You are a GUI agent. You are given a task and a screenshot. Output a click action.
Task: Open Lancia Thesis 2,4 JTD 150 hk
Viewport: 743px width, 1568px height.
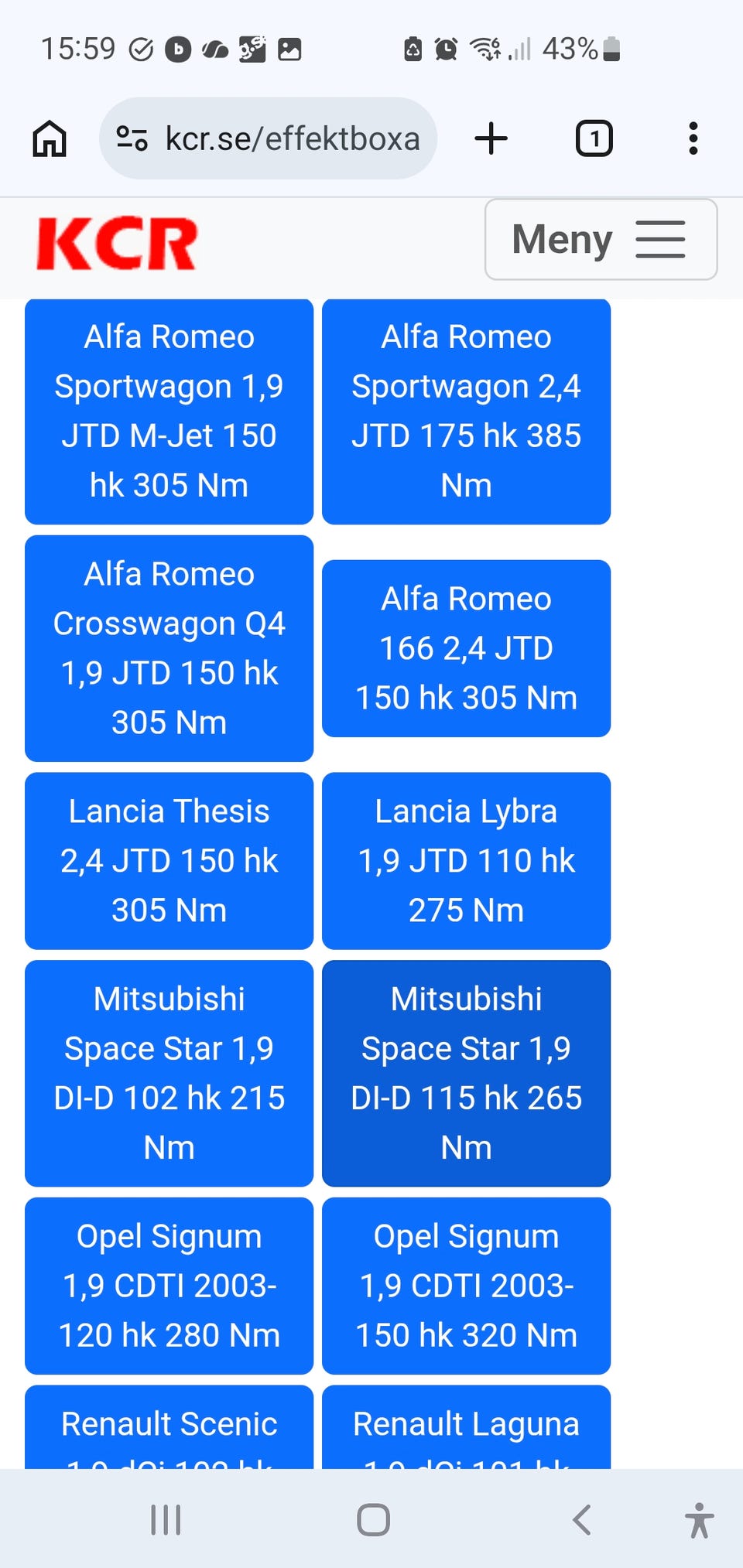point(169,861)
